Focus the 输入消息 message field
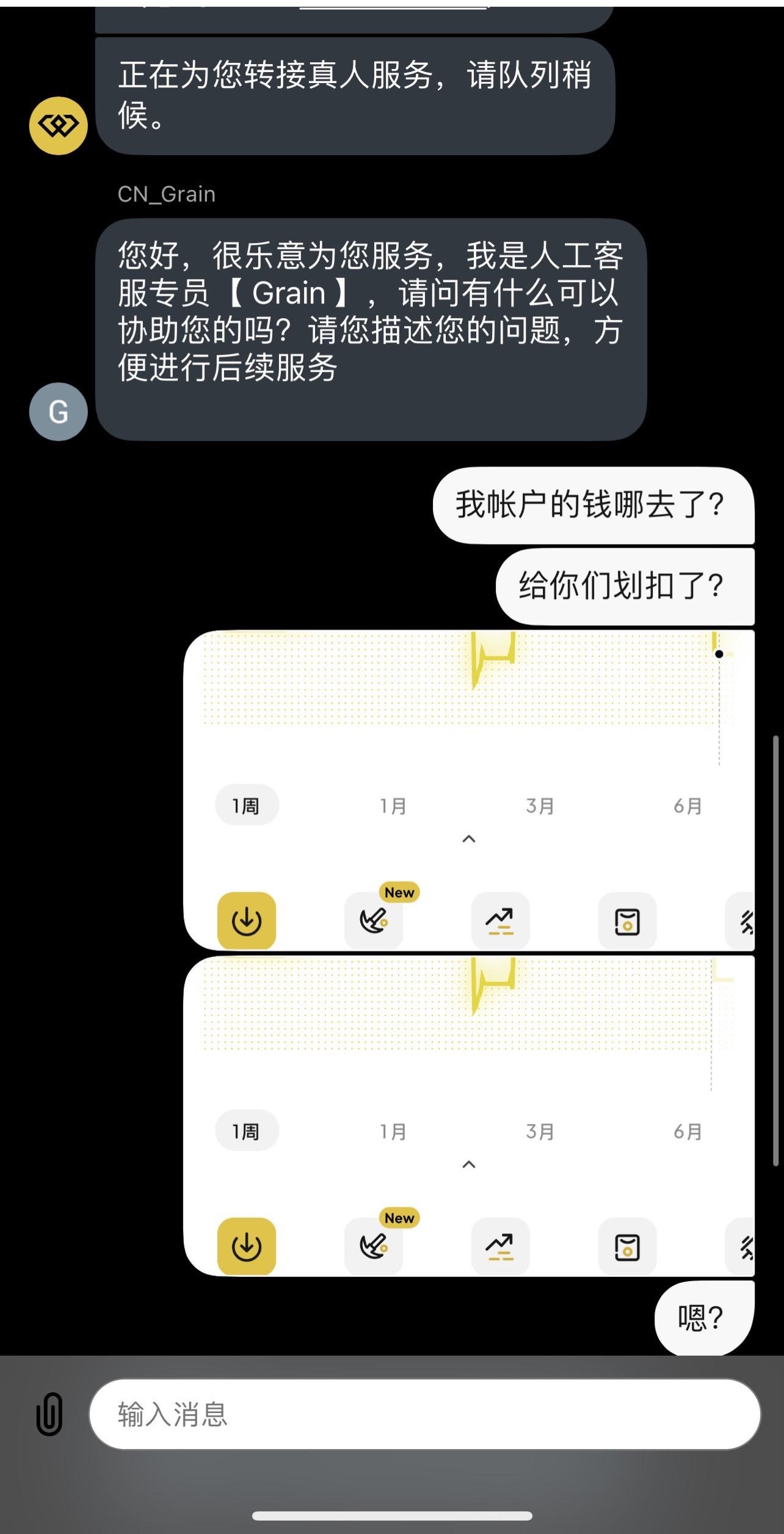 coord(424,1414)
